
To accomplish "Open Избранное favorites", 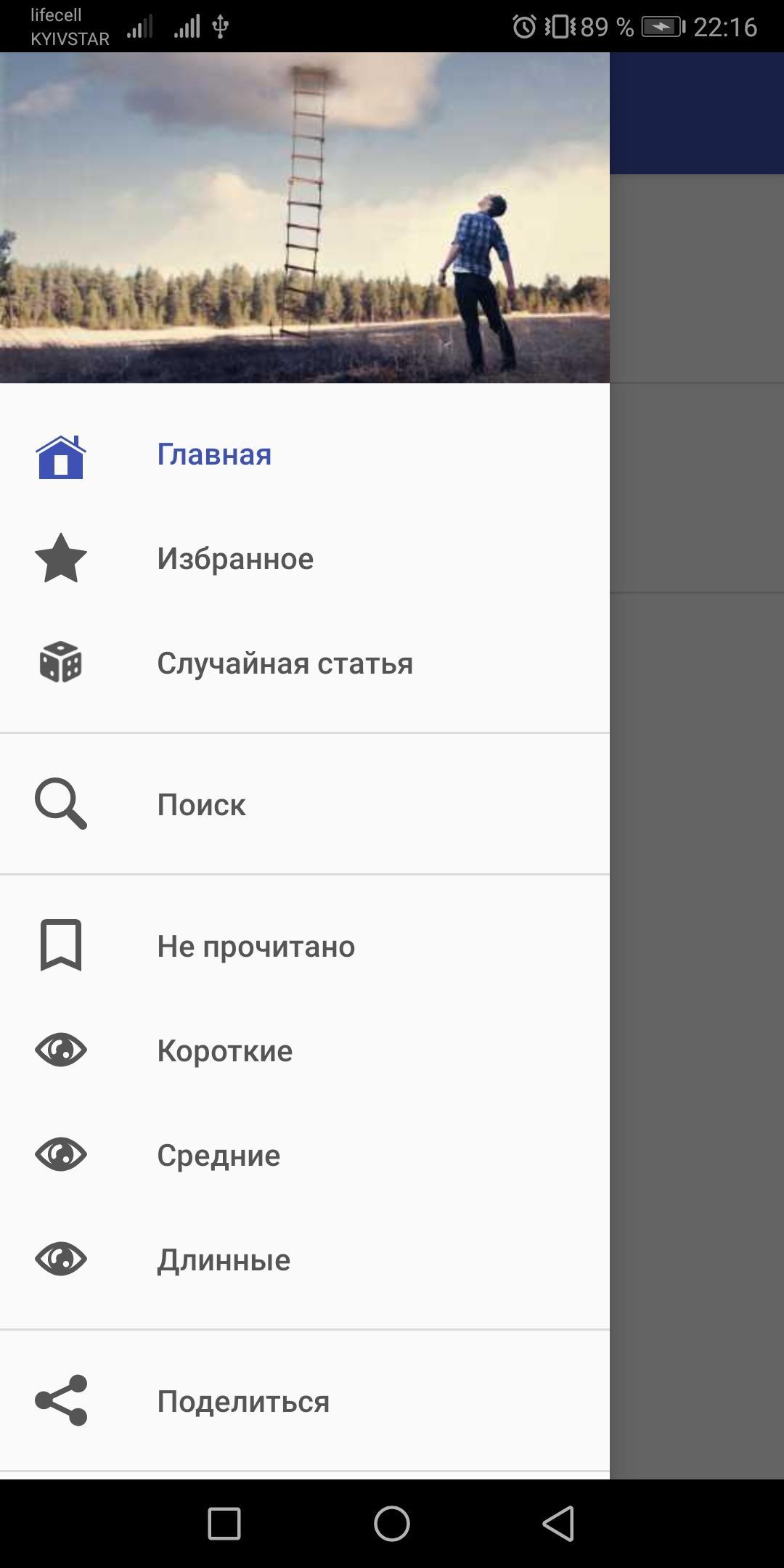I will pos(305,559).
